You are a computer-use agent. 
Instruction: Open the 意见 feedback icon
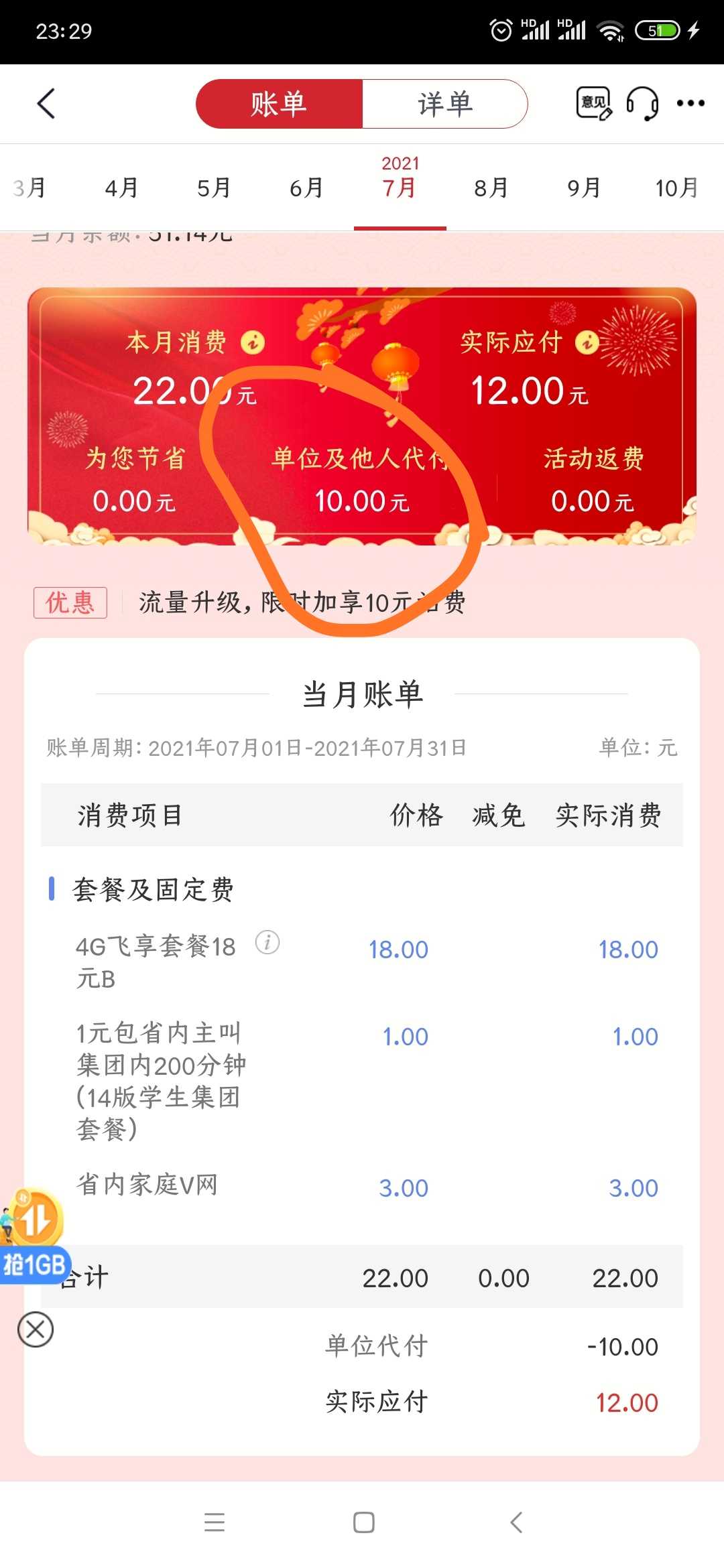pyautogui.click(x=594, y=103)
